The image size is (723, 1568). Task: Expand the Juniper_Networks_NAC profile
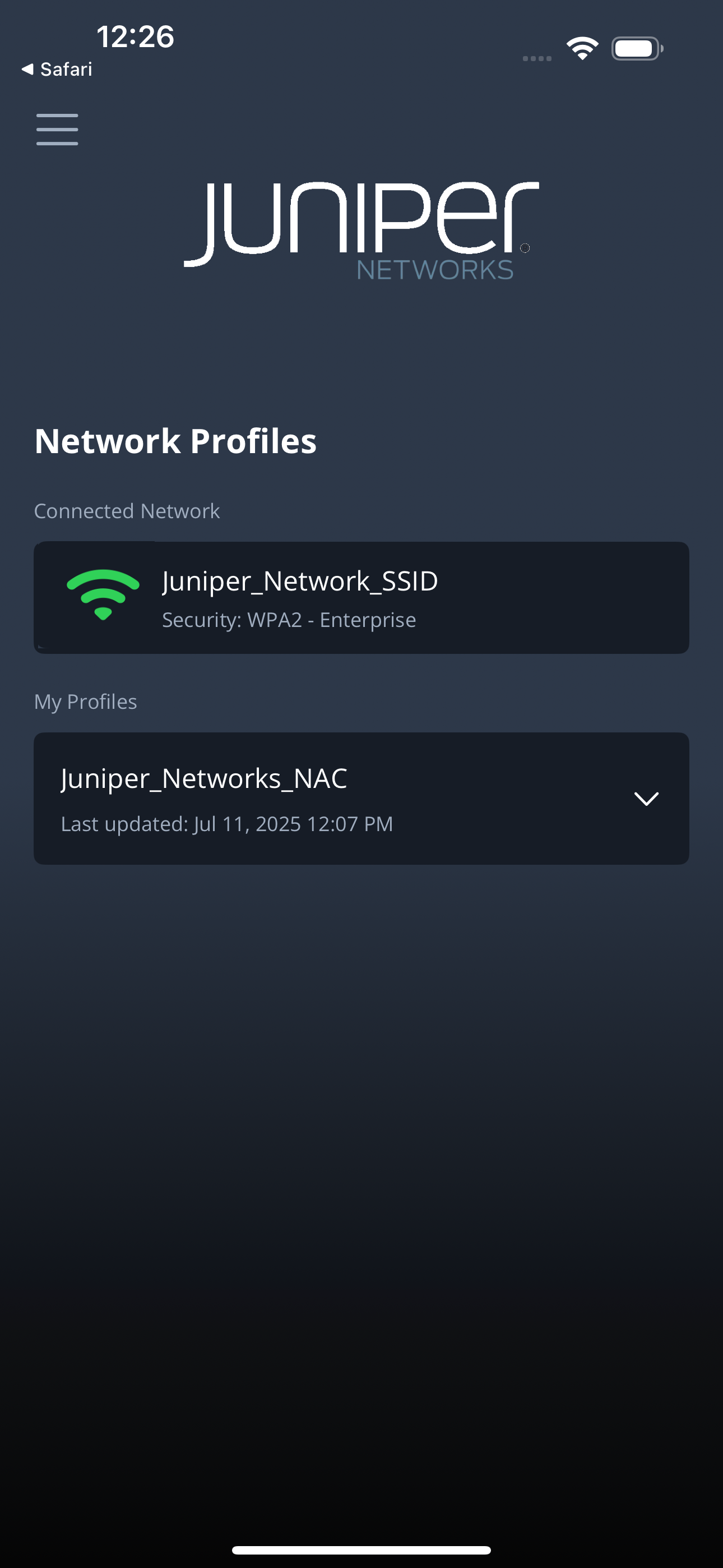[x=646, y=799]
